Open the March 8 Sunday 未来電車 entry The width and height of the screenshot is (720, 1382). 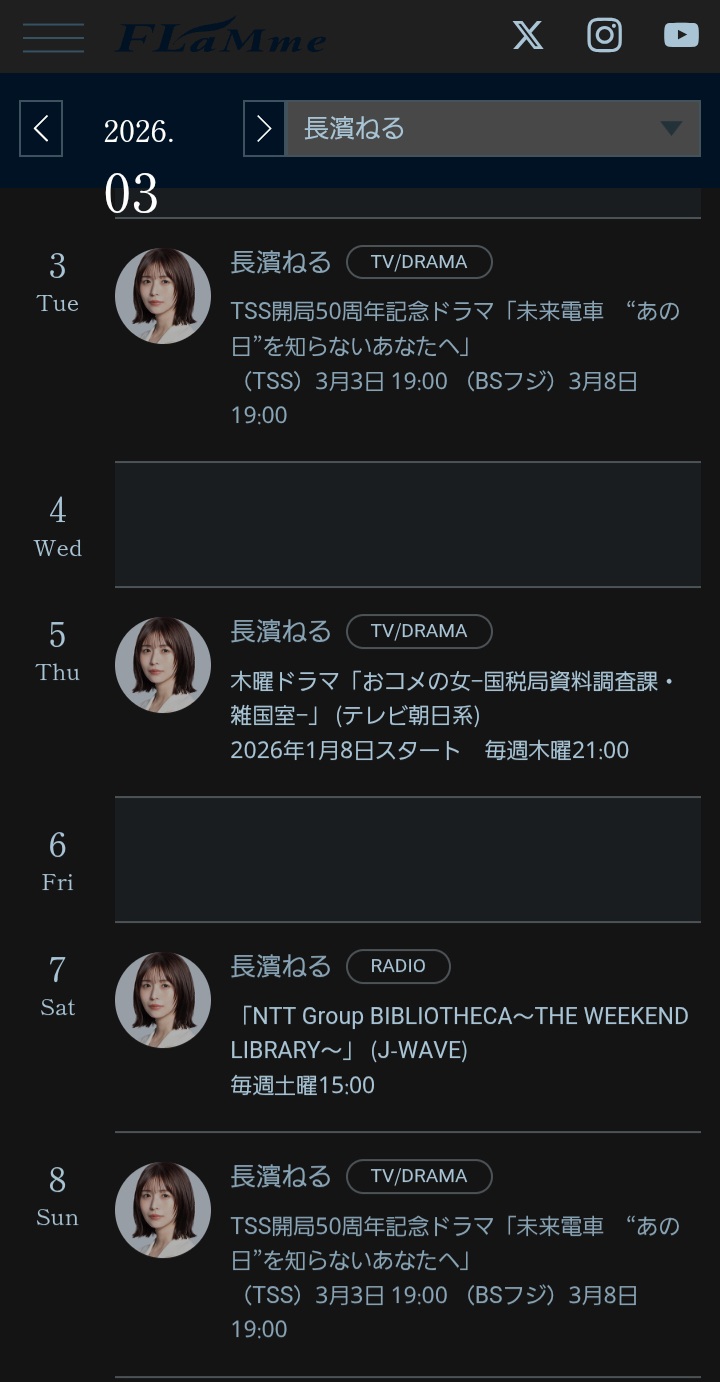coord(455,1242)
